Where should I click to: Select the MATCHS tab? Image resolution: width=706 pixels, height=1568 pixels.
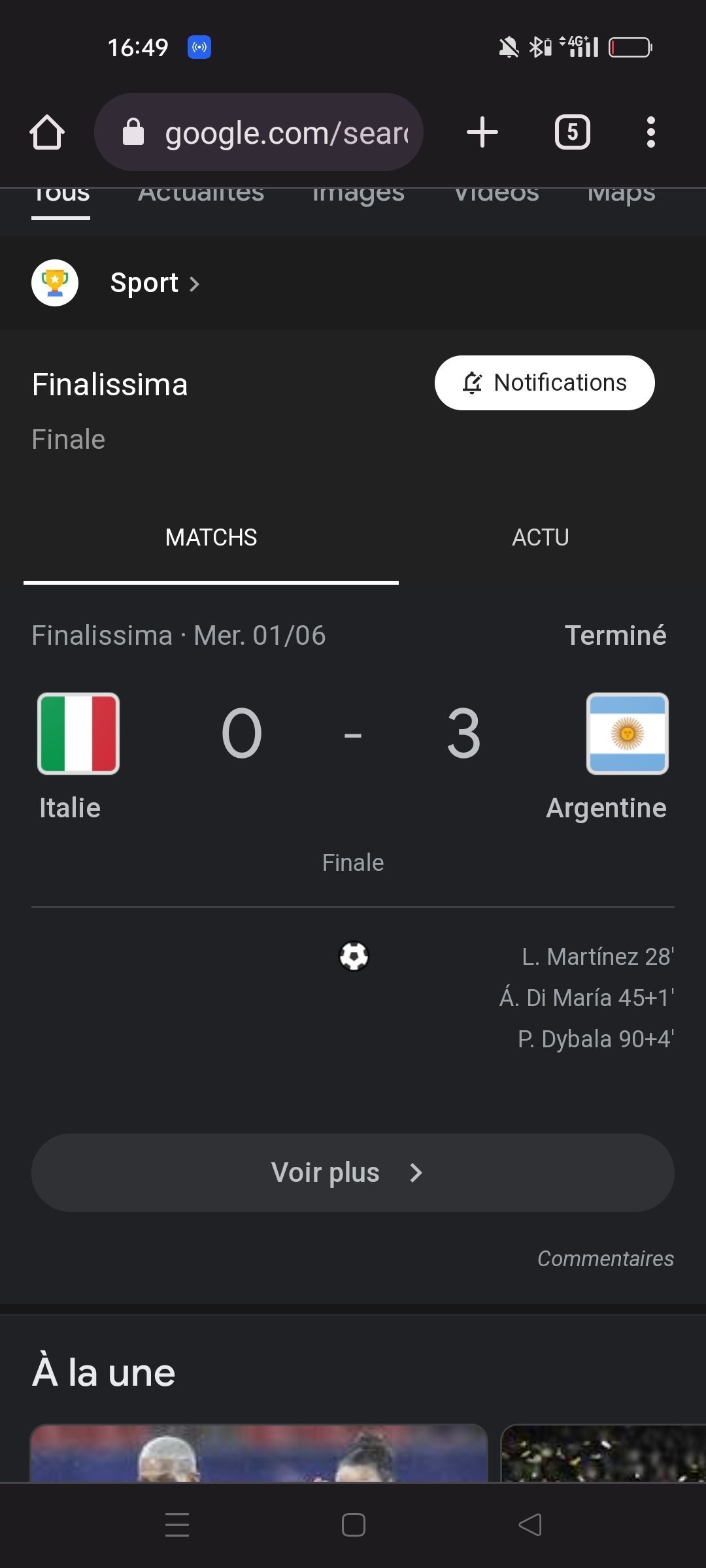[210, 538]
